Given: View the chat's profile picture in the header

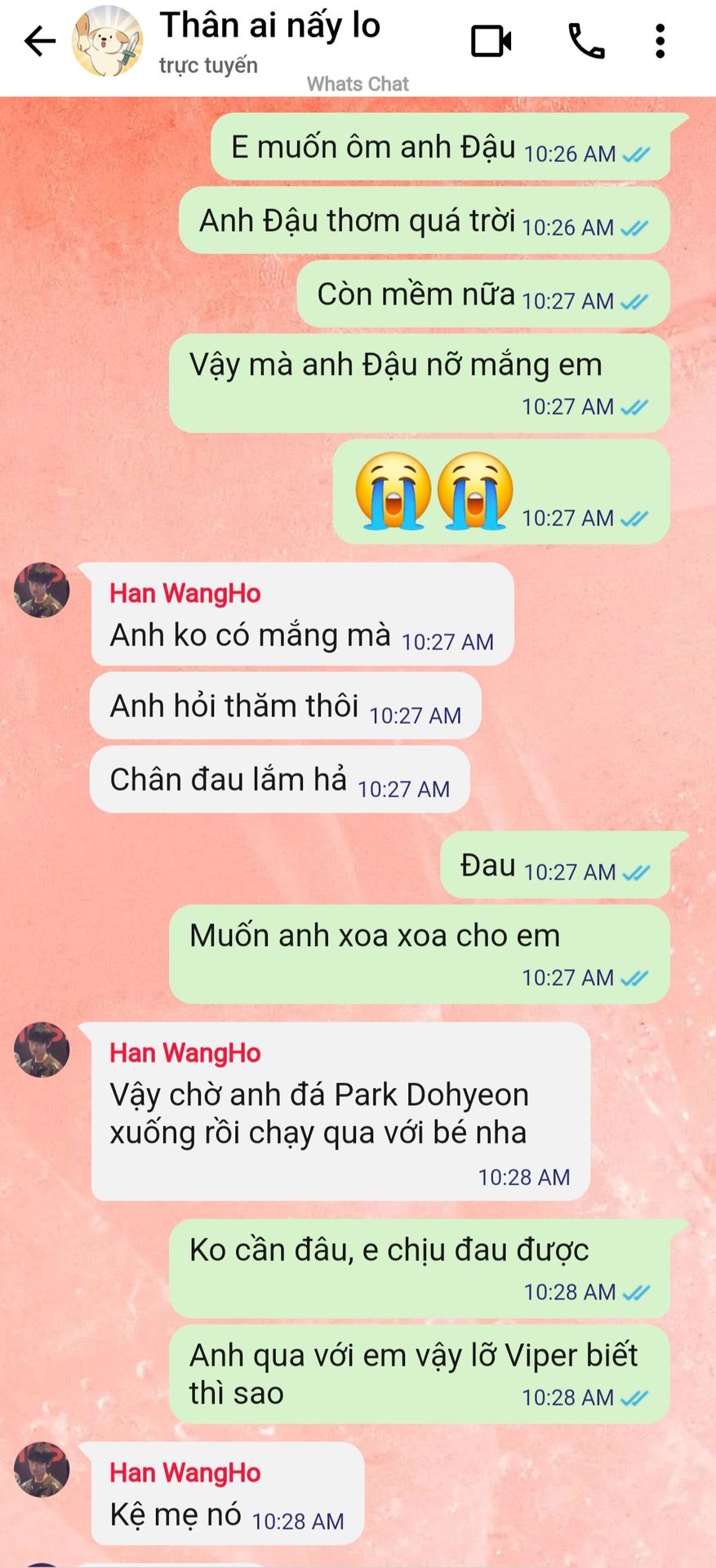Looking at the screenshot, I should coord(107,41).
